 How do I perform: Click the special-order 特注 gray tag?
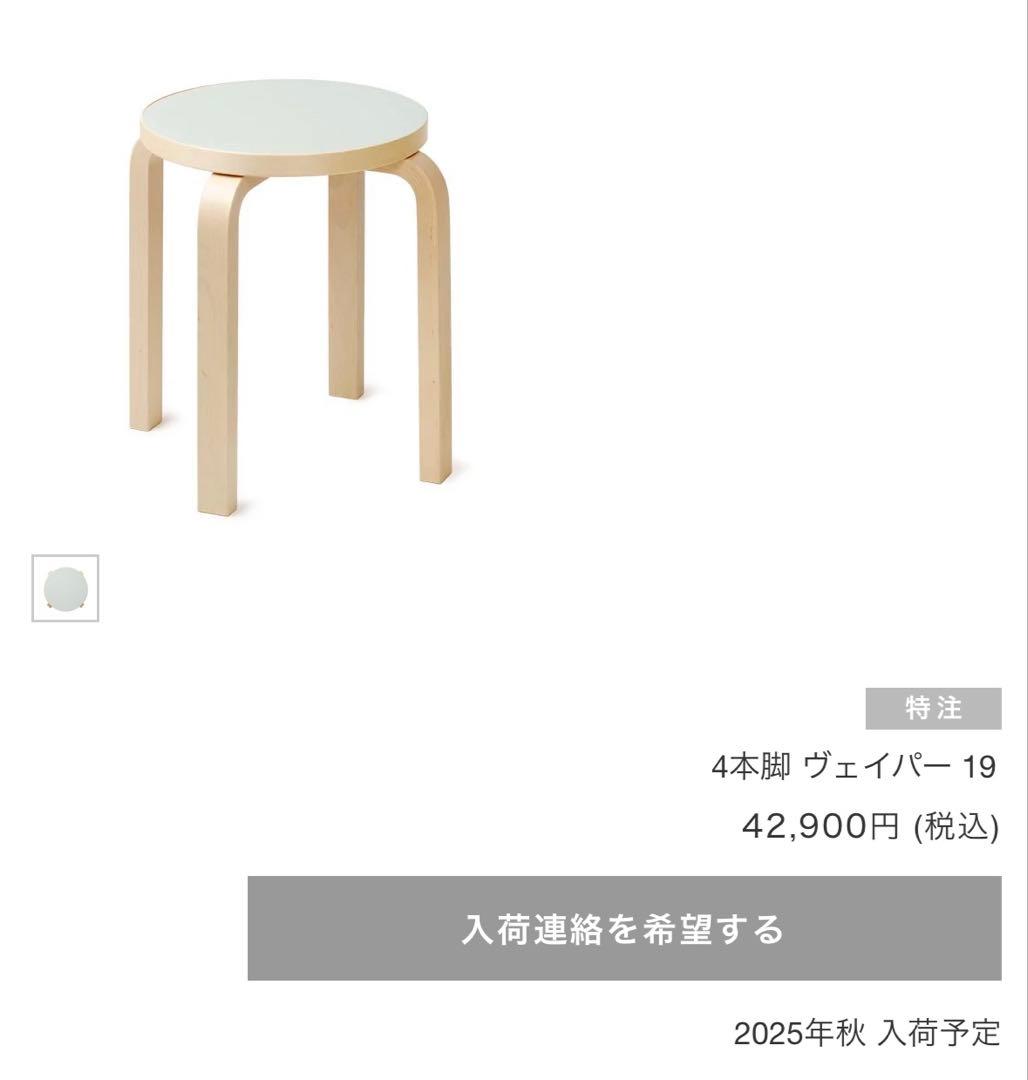point(933,710)
